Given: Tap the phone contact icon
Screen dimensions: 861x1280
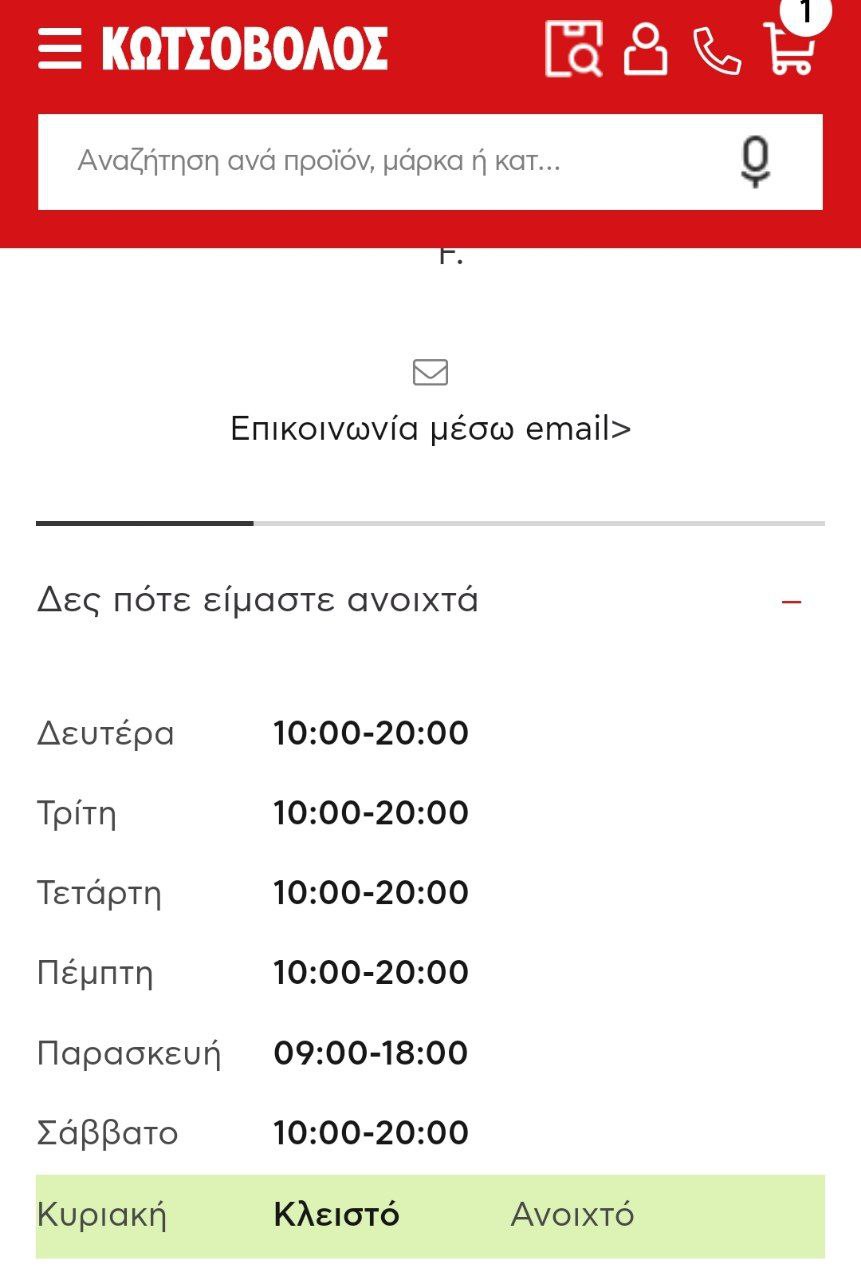Looking at the screenshot, I should pos(717,50).
